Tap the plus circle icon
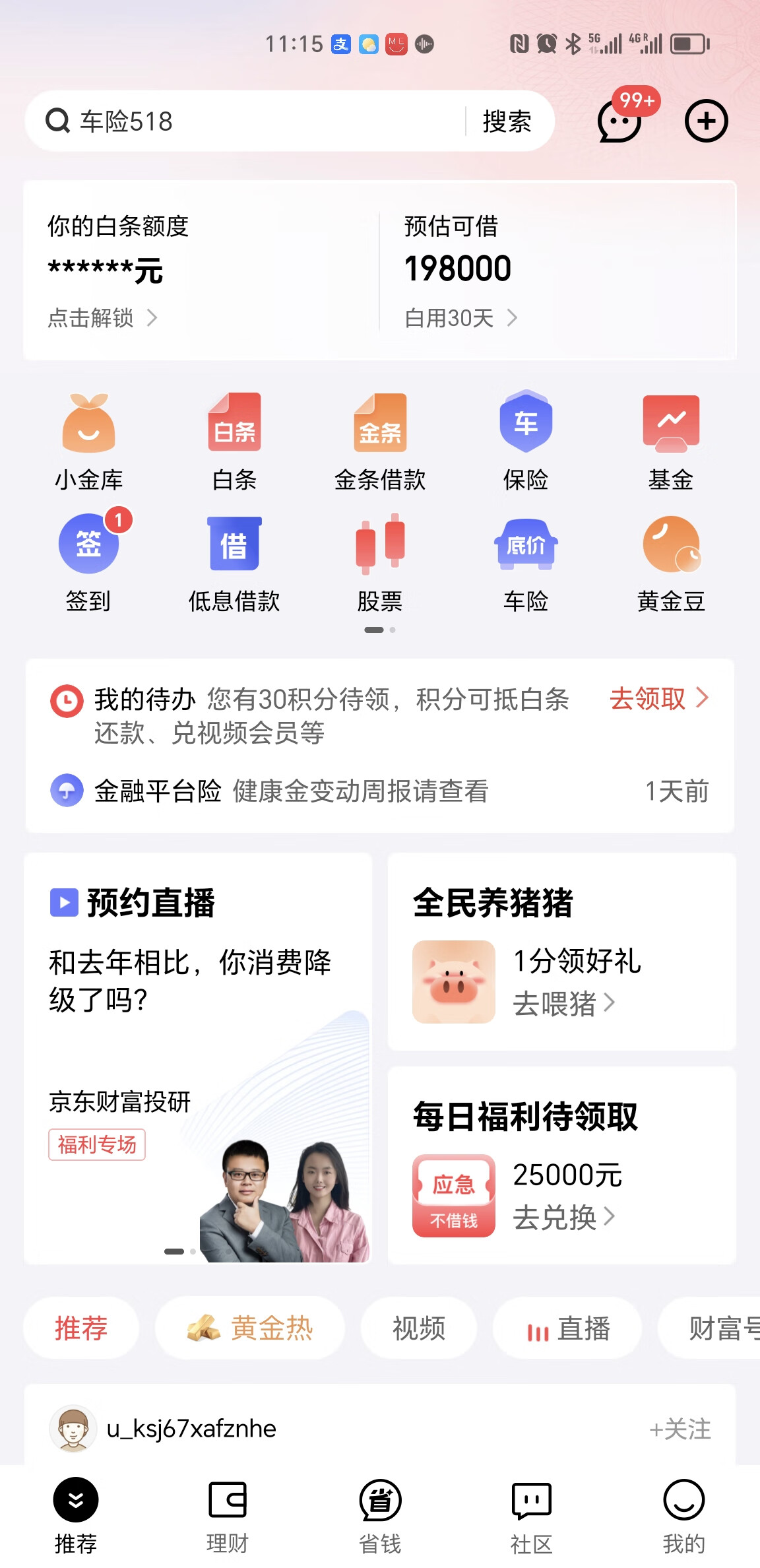 (706, 121)
